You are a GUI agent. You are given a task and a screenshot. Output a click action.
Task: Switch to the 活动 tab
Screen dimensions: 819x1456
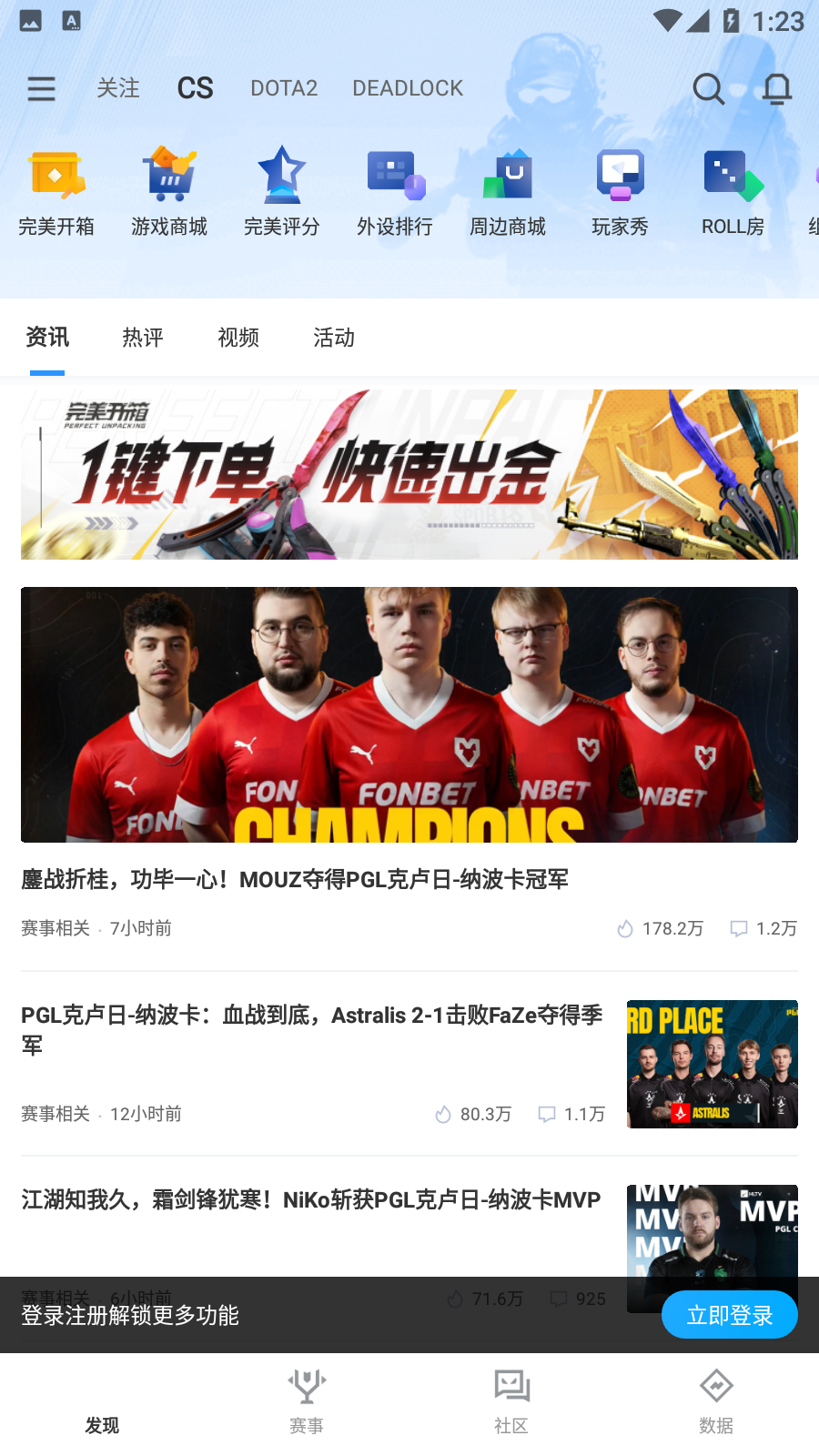(x=334, y=338)
